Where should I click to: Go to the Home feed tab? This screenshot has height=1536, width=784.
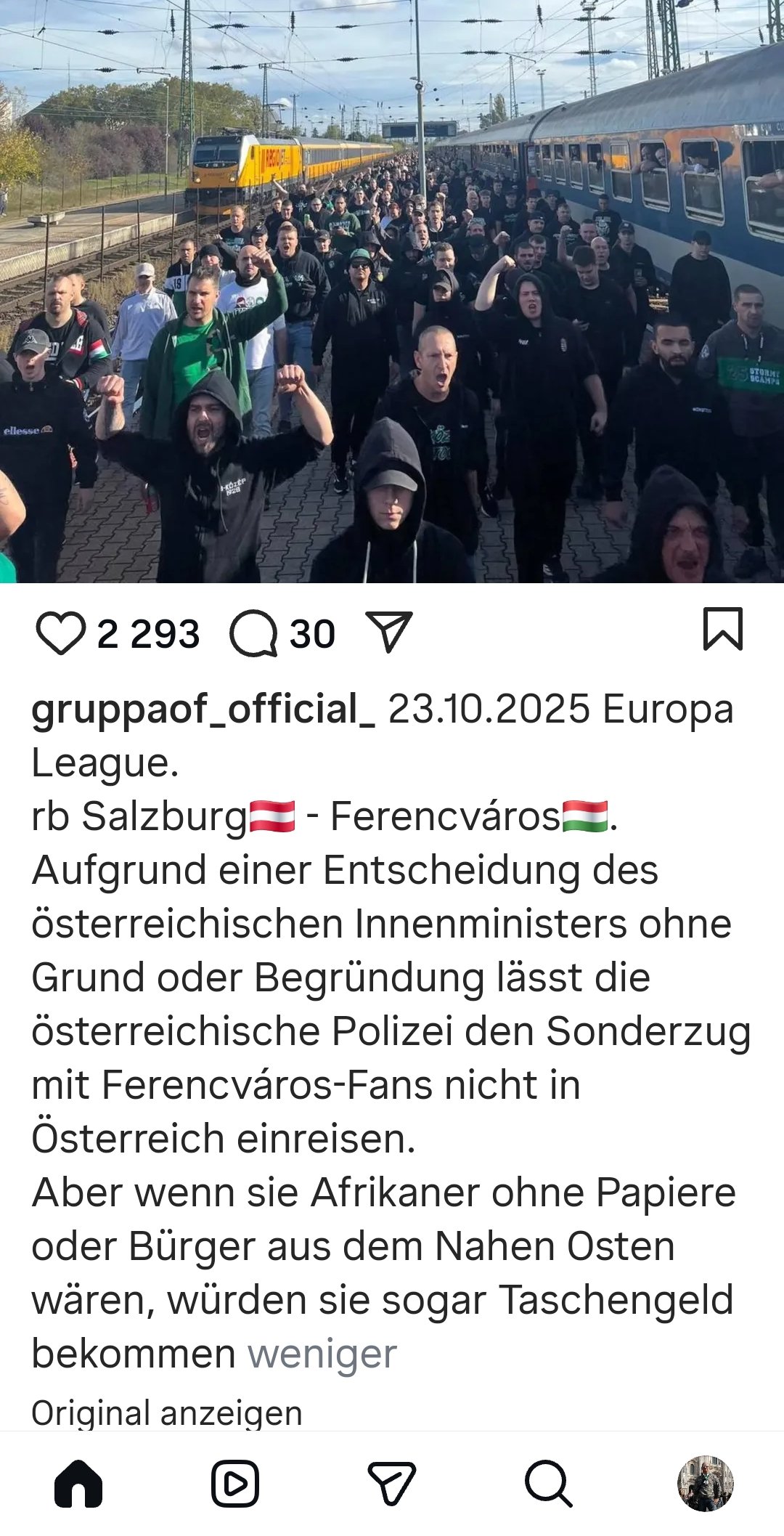pyautogui.click(x=78, y=1483)
